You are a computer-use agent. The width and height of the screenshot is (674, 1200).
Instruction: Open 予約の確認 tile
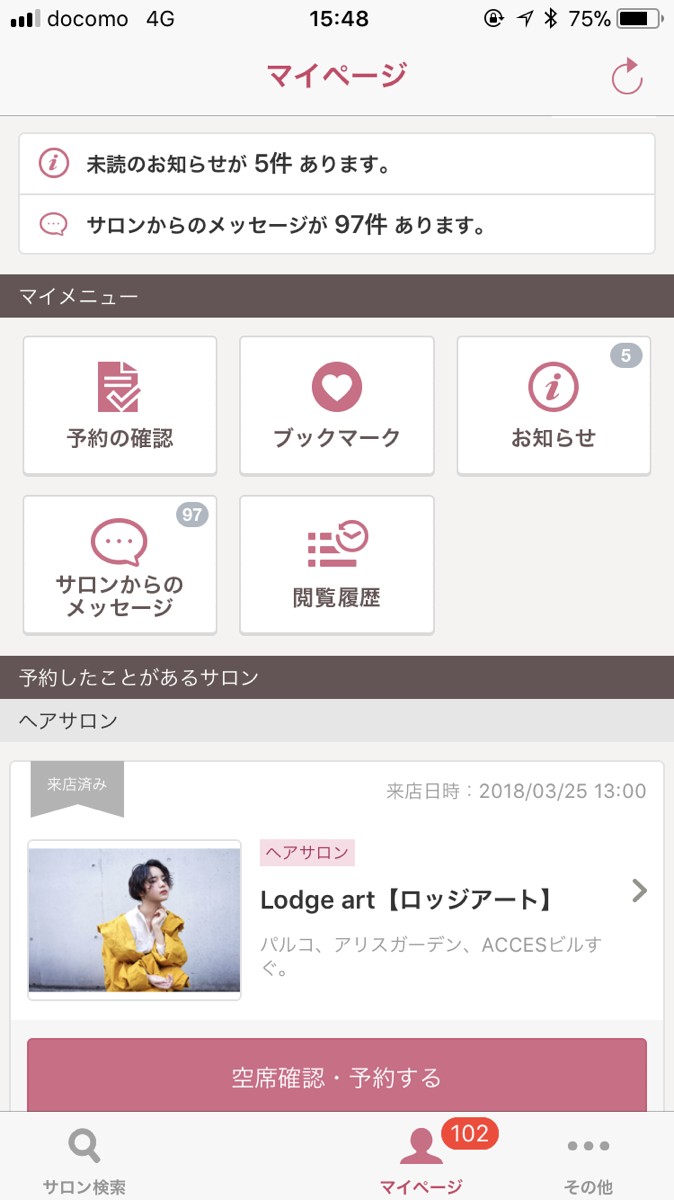pyautogui.click(x=120, y=405)
